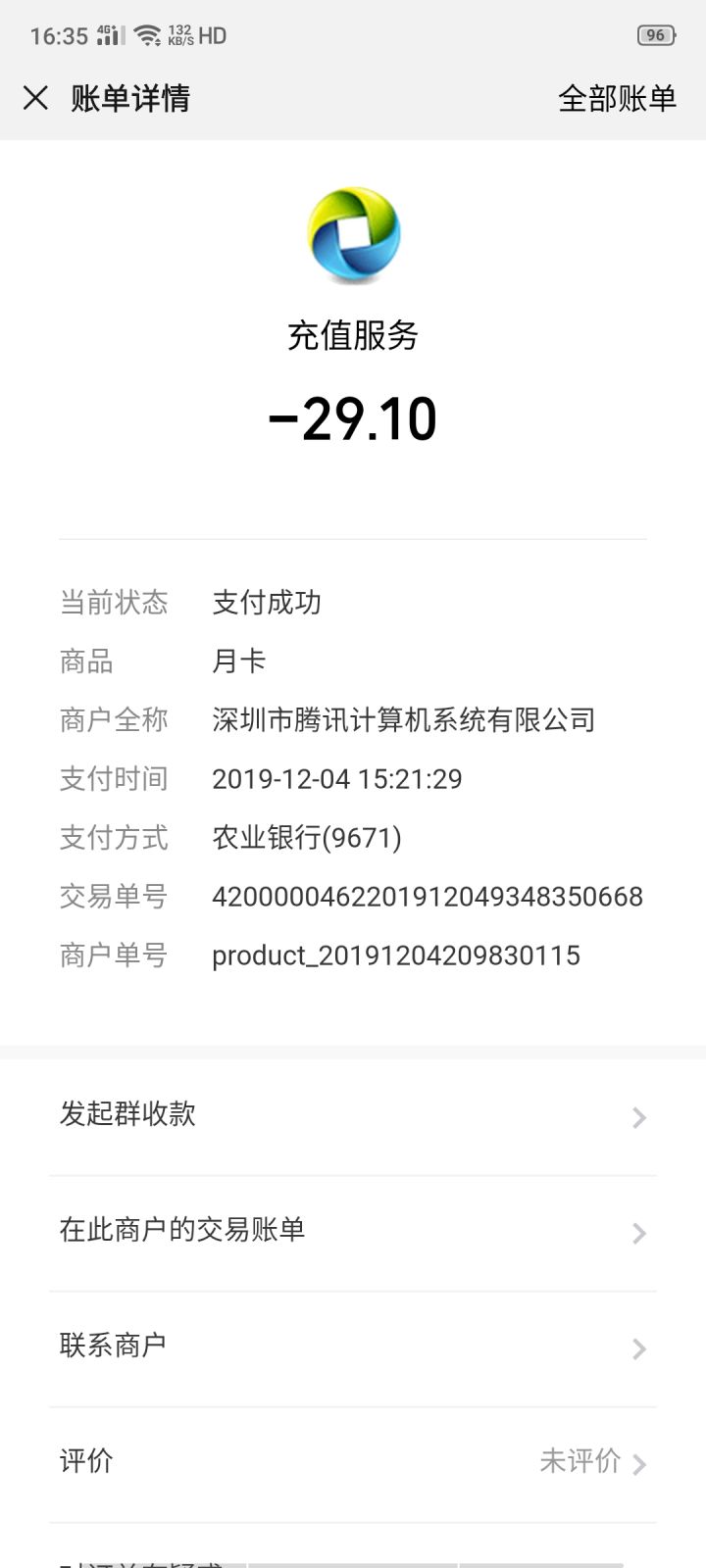
Task: Select the transaction amount -29.10
Action: (x=353, y=419)
